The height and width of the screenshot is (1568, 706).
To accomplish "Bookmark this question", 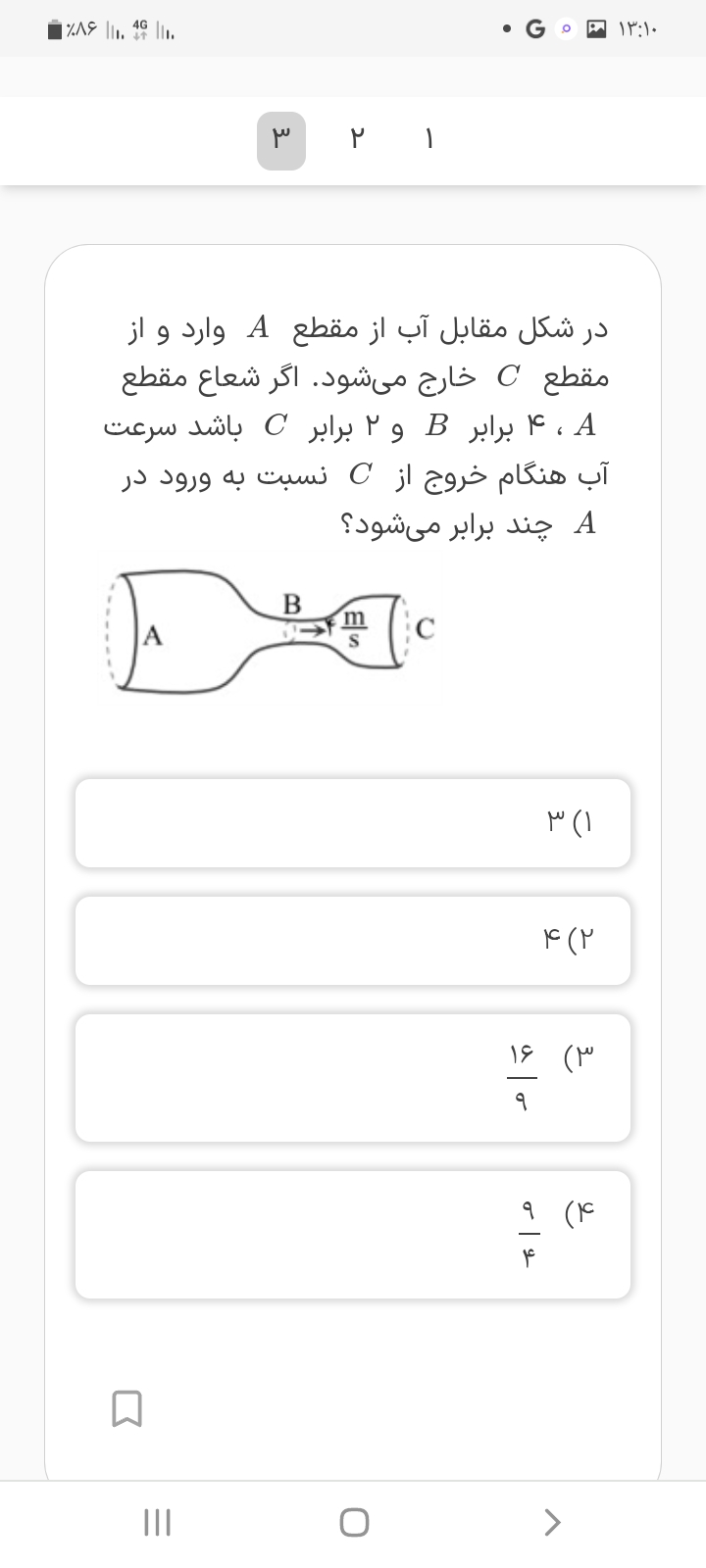I will [127, 1408].
